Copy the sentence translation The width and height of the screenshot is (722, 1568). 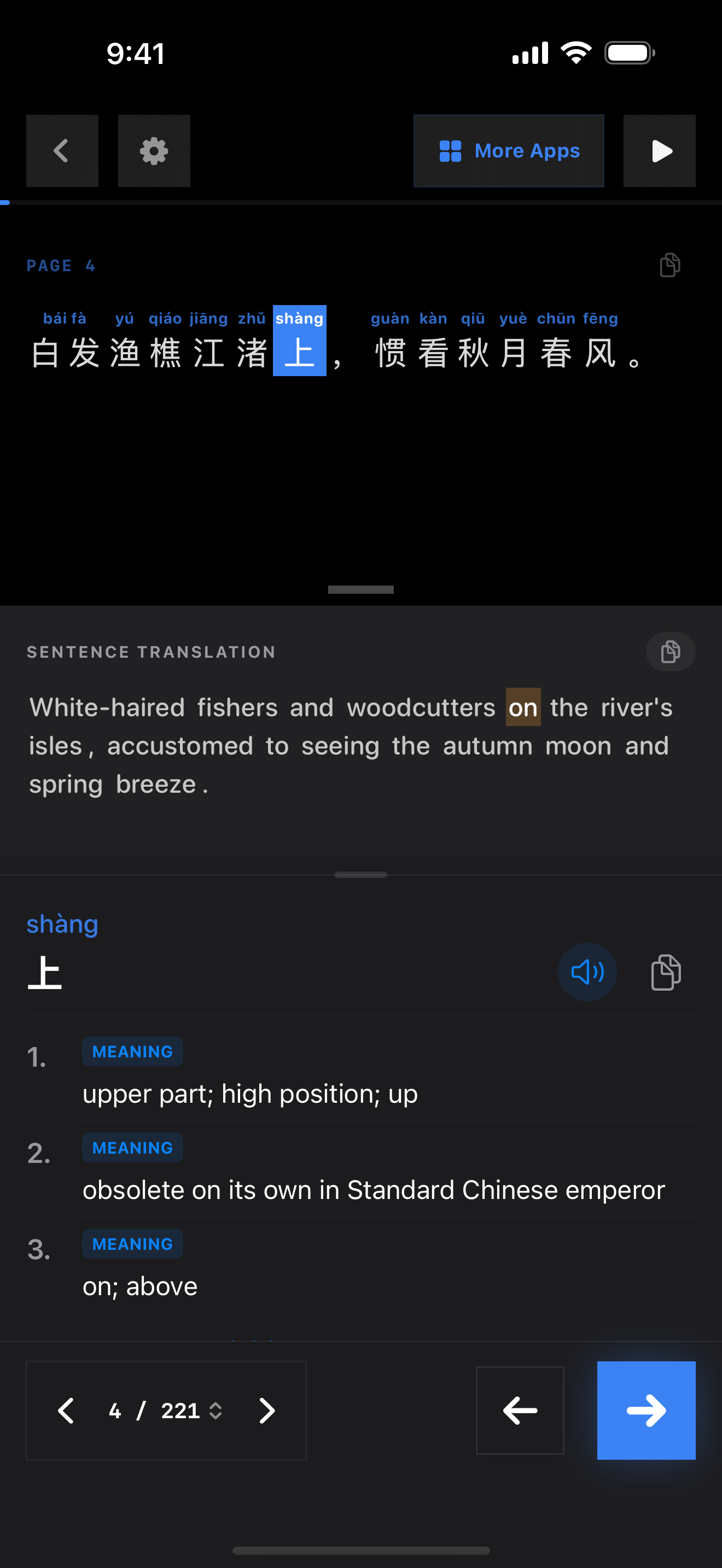(x=670, y=652)
